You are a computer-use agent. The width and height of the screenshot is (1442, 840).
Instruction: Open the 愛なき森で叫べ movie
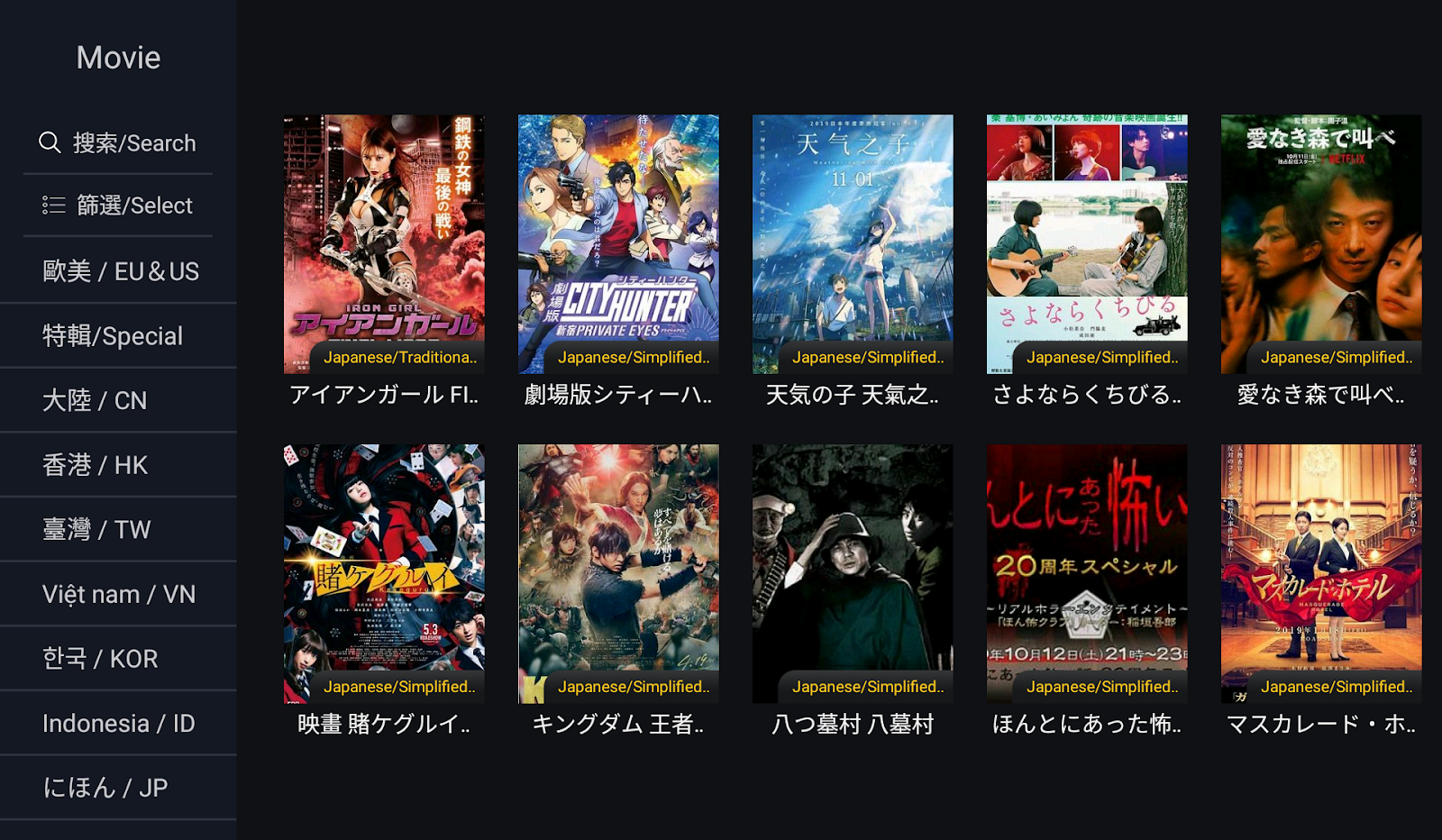tap(1321, 243)
